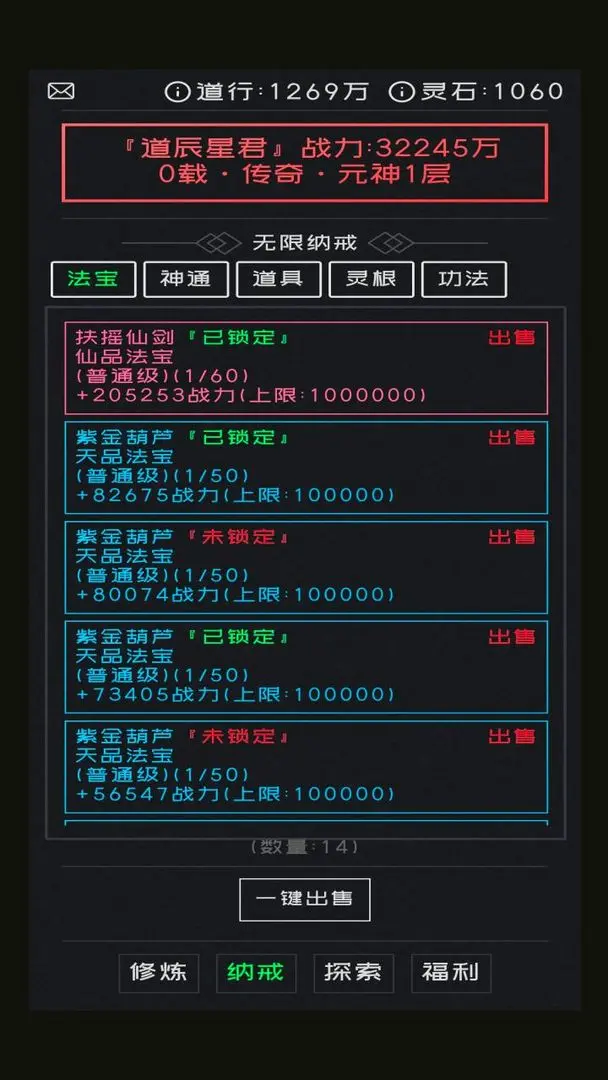
Task: Go to the 修炼 section
Action: 158,972
